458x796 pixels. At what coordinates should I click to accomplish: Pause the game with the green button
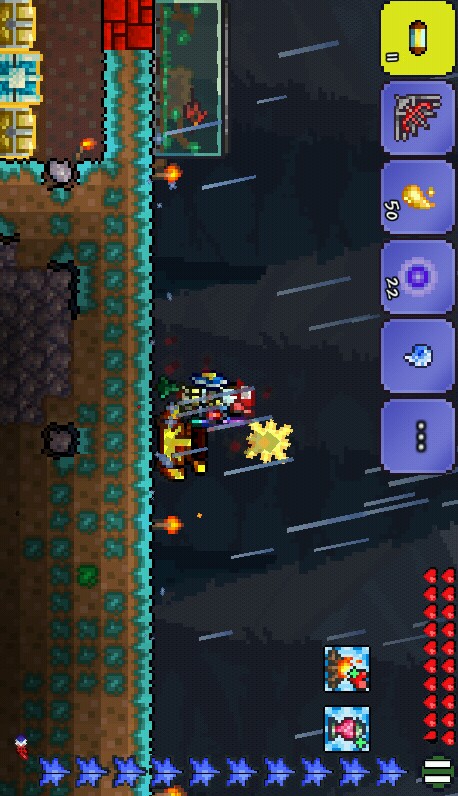pos(438,772)
